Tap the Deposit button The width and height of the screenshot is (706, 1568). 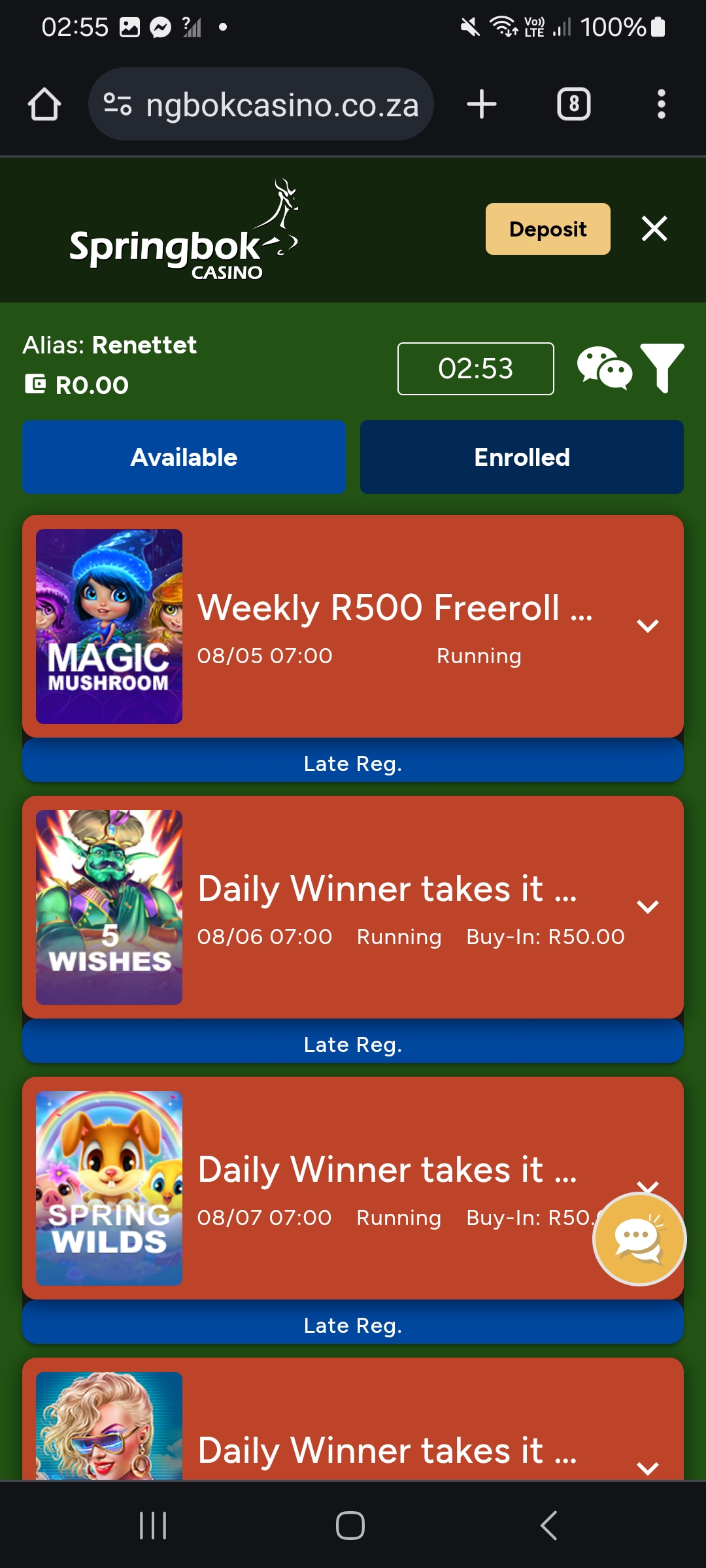(x=547, y=229)
